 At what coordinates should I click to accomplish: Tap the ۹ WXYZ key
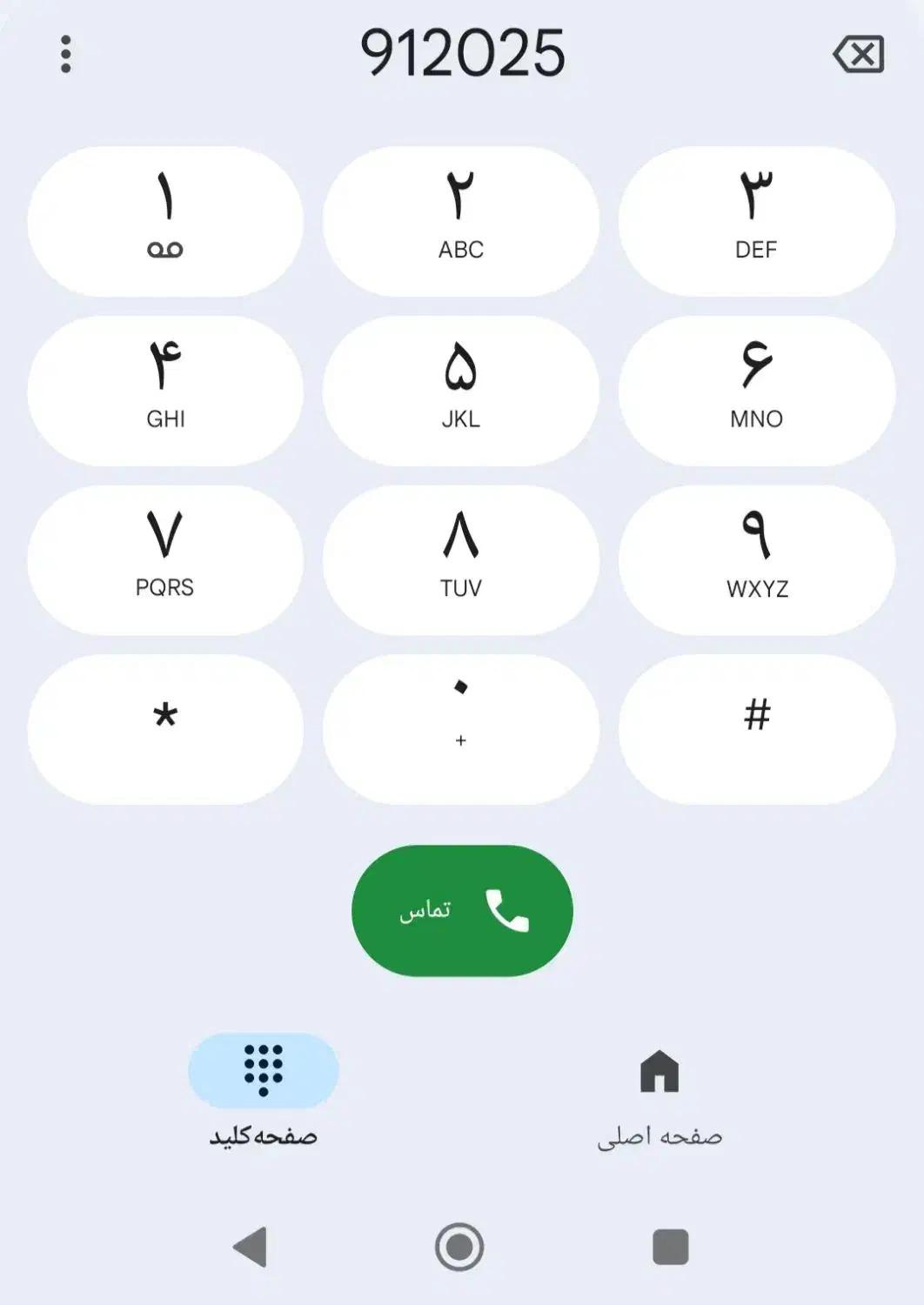(756, 559)
